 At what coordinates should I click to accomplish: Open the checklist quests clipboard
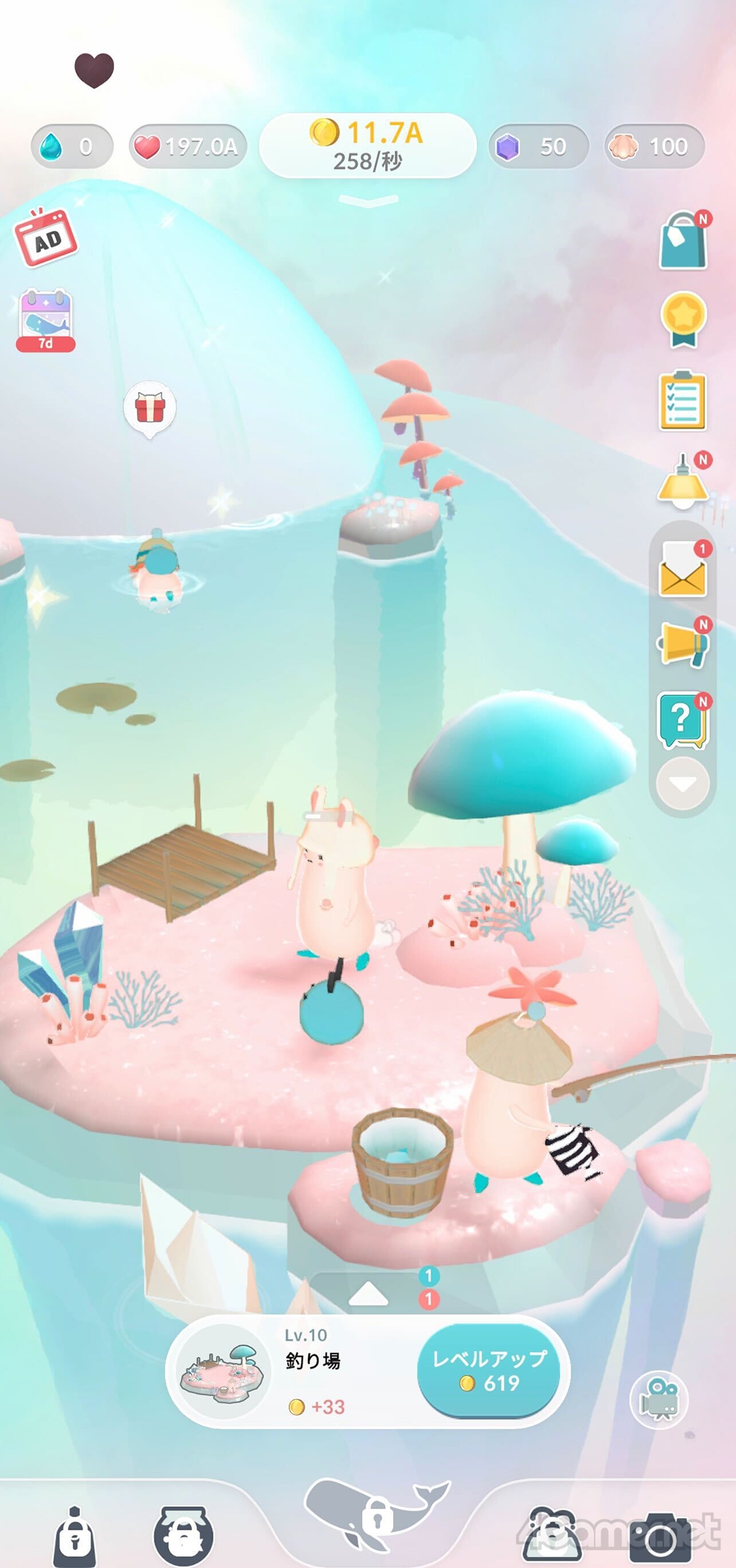[x=683, y=401]
